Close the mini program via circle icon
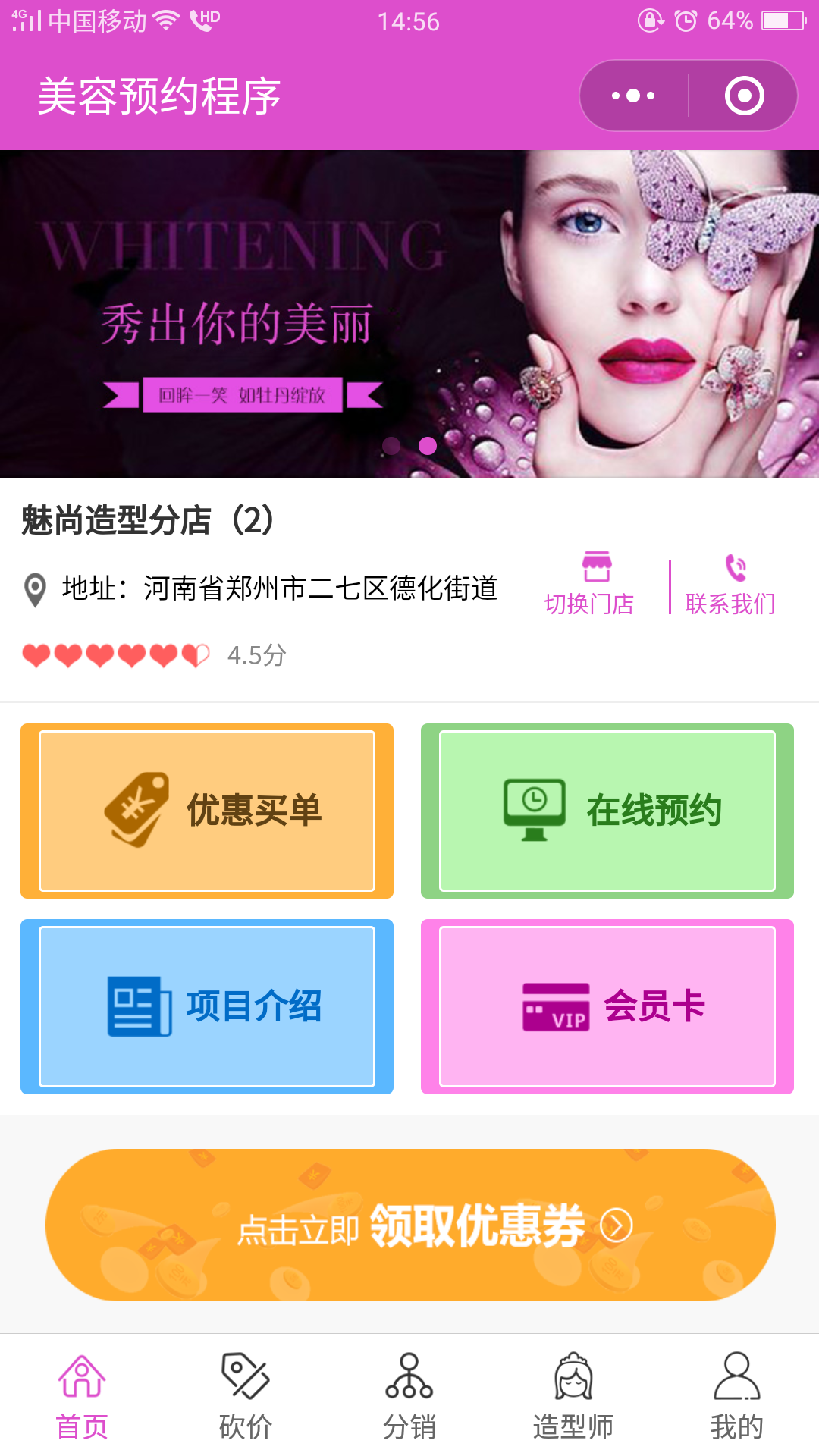This screenshot has height=1456, width=819. (744, 96)
